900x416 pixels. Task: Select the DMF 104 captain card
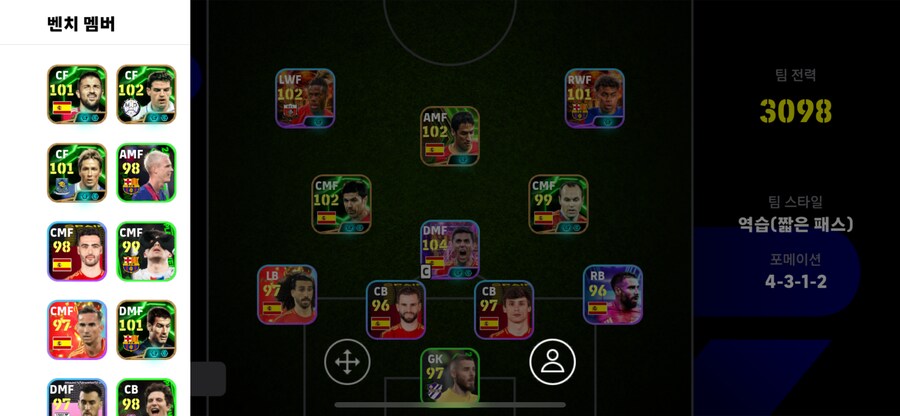(449, 250)
